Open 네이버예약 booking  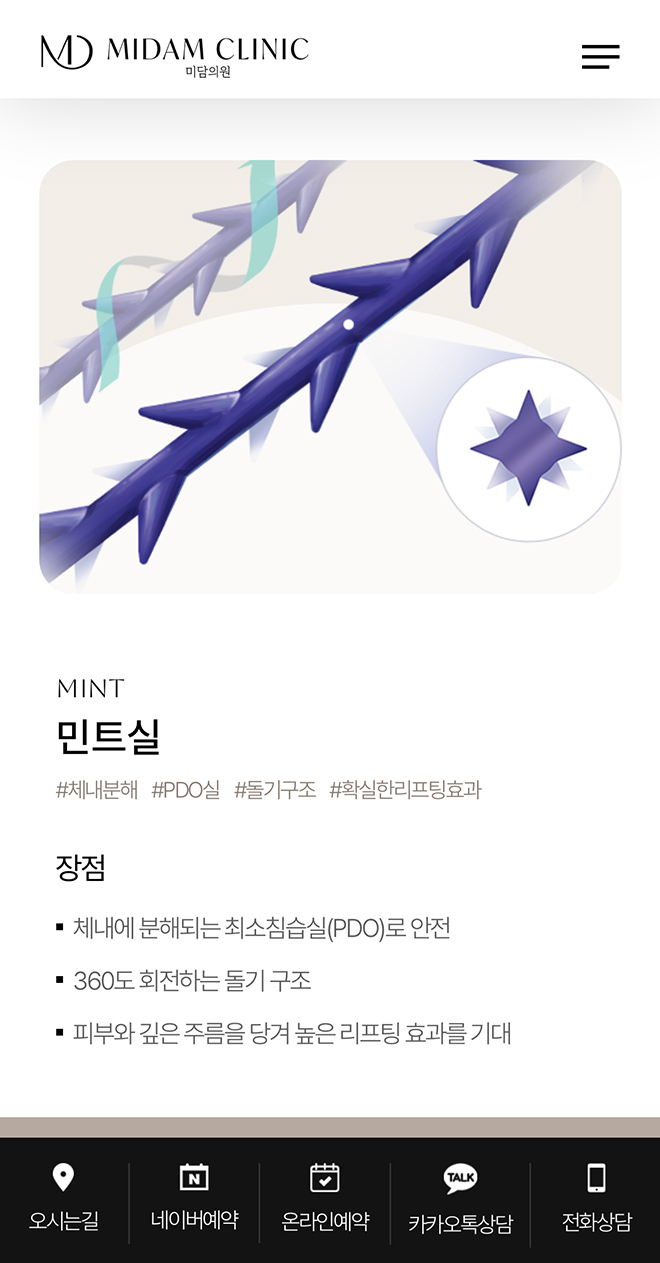point(194,1199)
